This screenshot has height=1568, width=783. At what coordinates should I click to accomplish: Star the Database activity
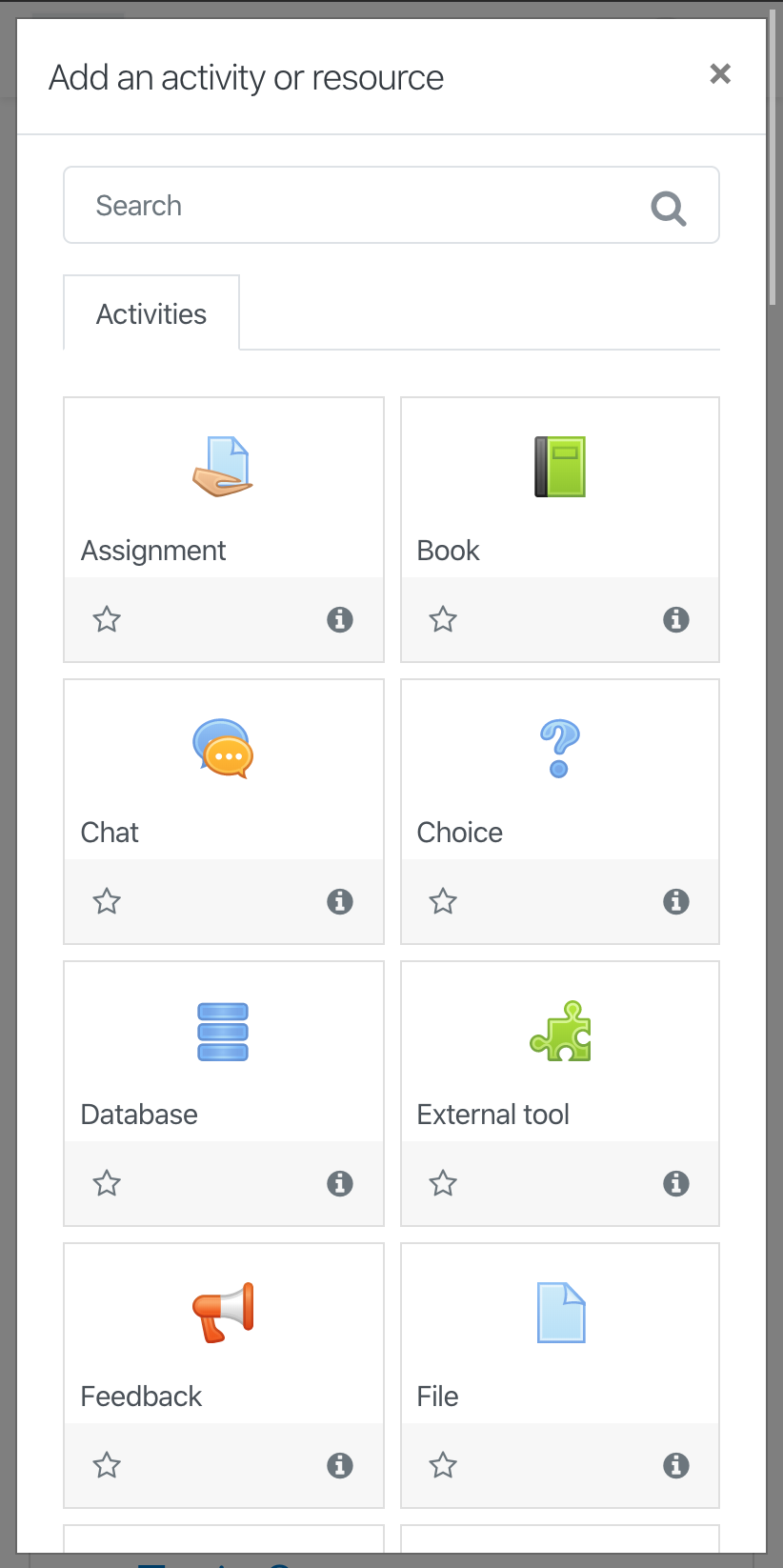pos(107,1183)
